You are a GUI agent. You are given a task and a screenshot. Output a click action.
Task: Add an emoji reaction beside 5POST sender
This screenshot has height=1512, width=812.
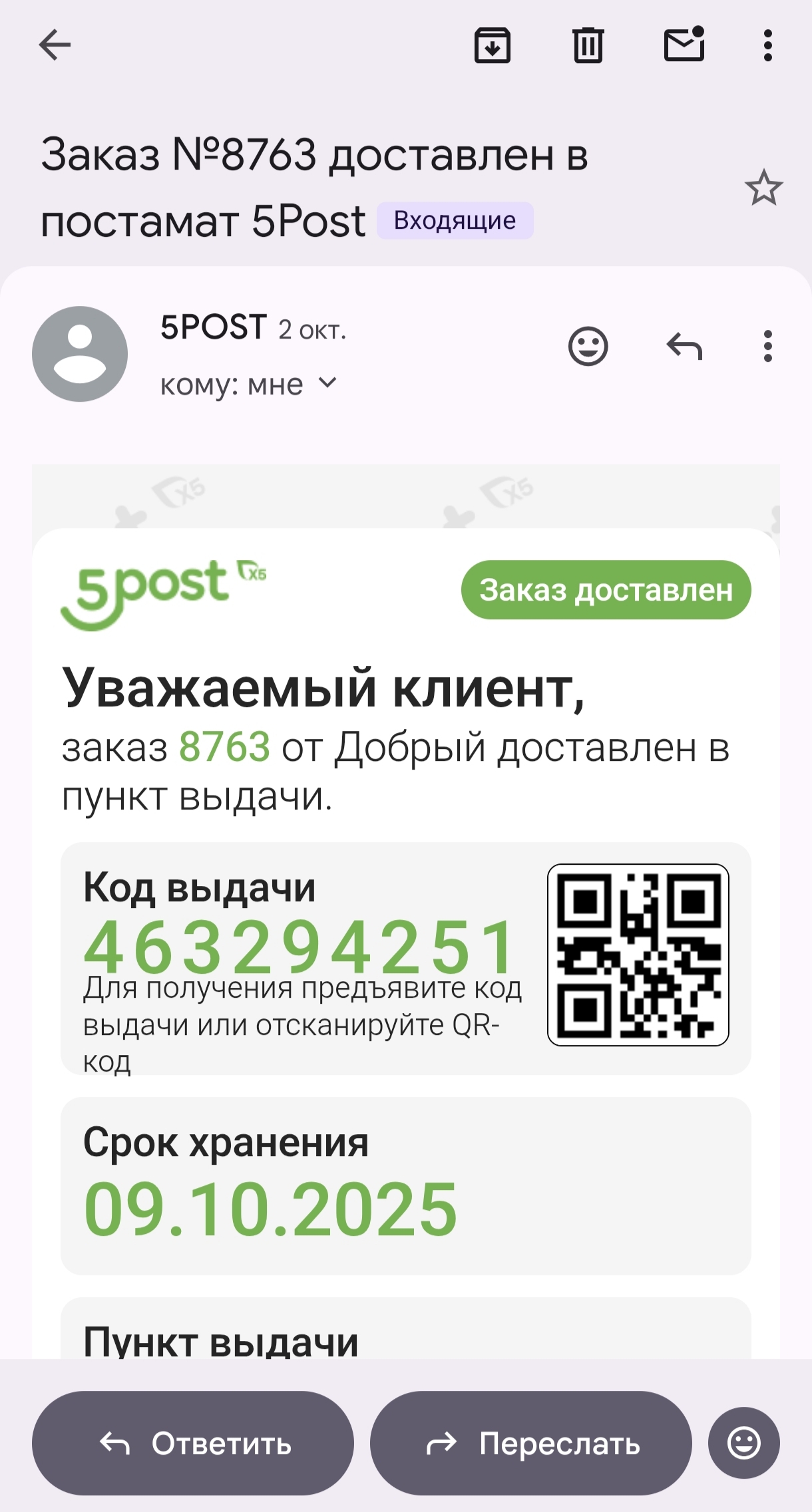tap(588, 346)
